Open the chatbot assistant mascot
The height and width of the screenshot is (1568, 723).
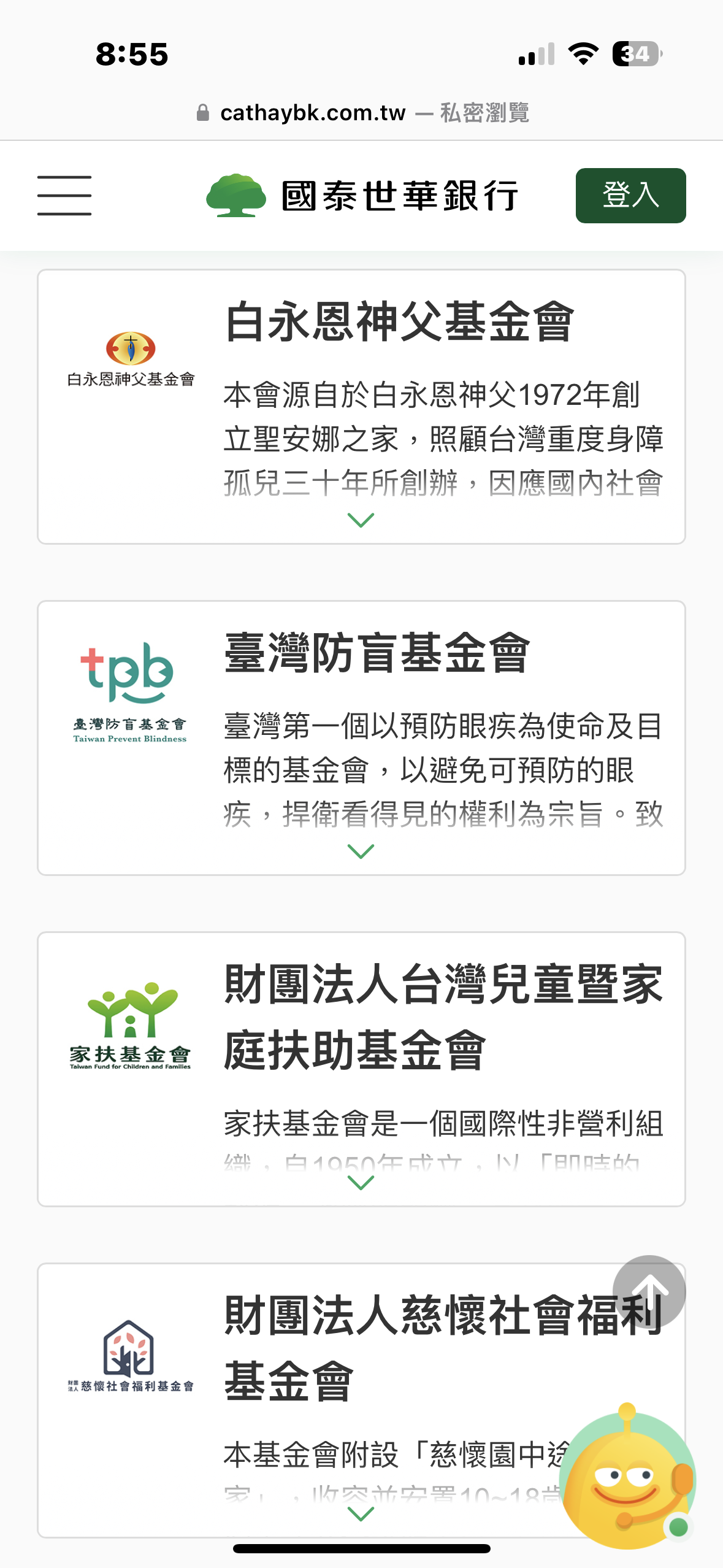(x=628, y=1478)
